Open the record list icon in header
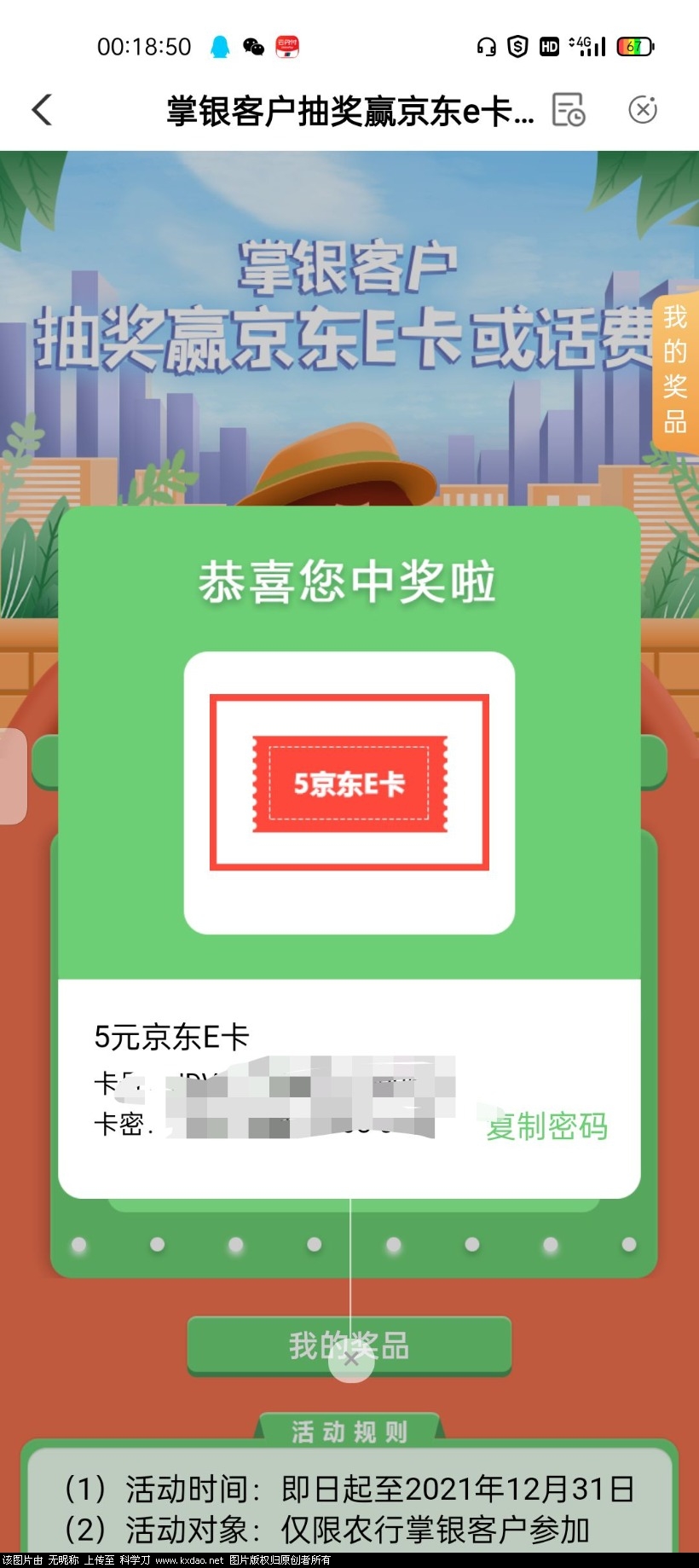 coord(569,110)
